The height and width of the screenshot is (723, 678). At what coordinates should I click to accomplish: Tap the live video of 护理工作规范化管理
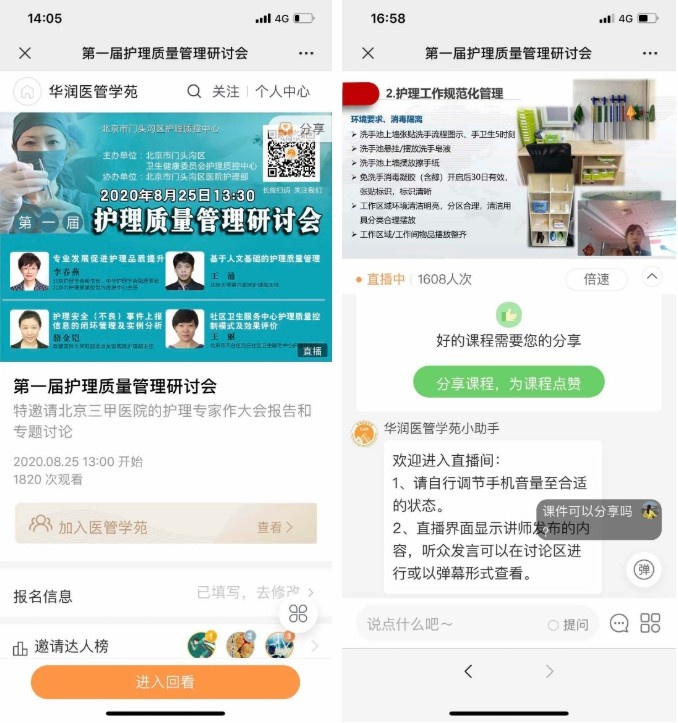tap(509, 166)
